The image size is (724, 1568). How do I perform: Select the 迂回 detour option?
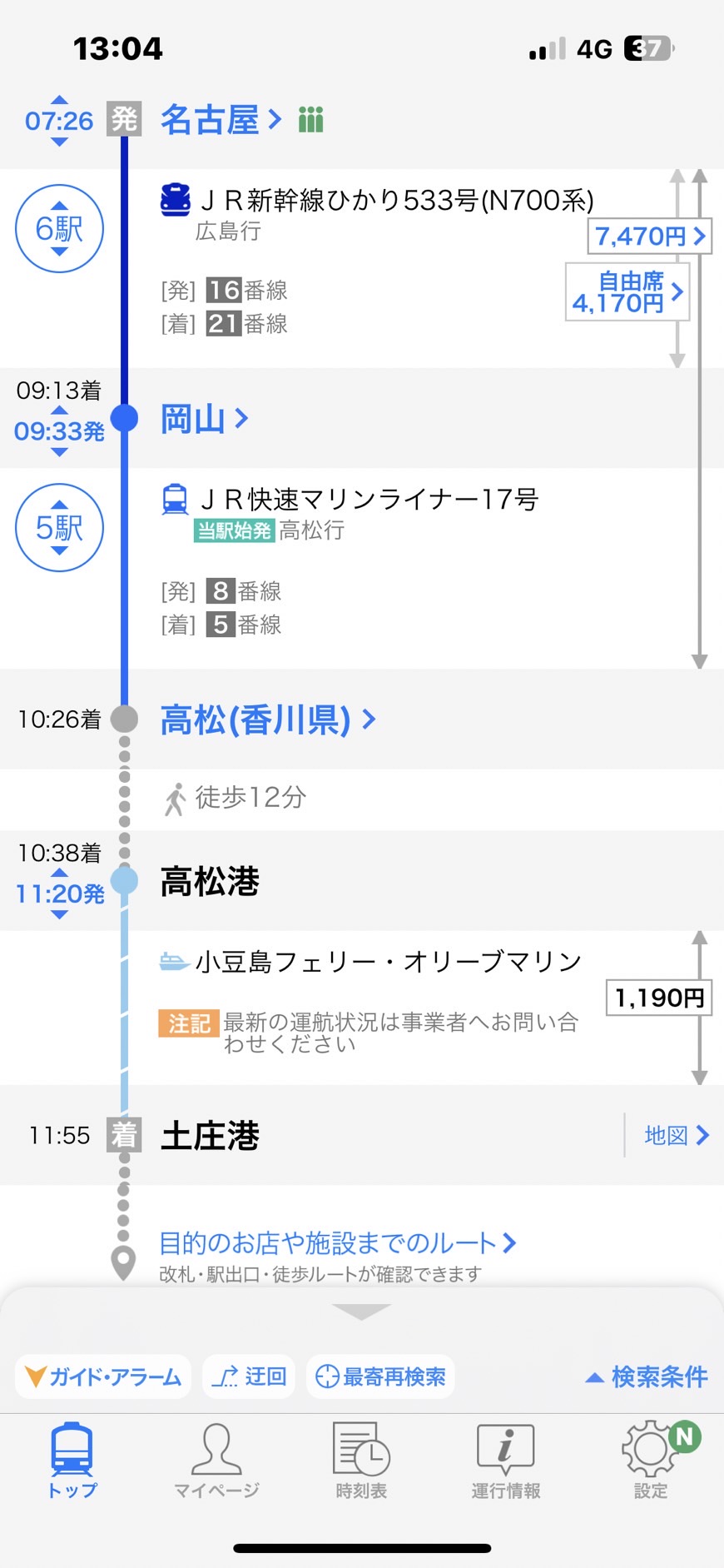coord(249,1376)
